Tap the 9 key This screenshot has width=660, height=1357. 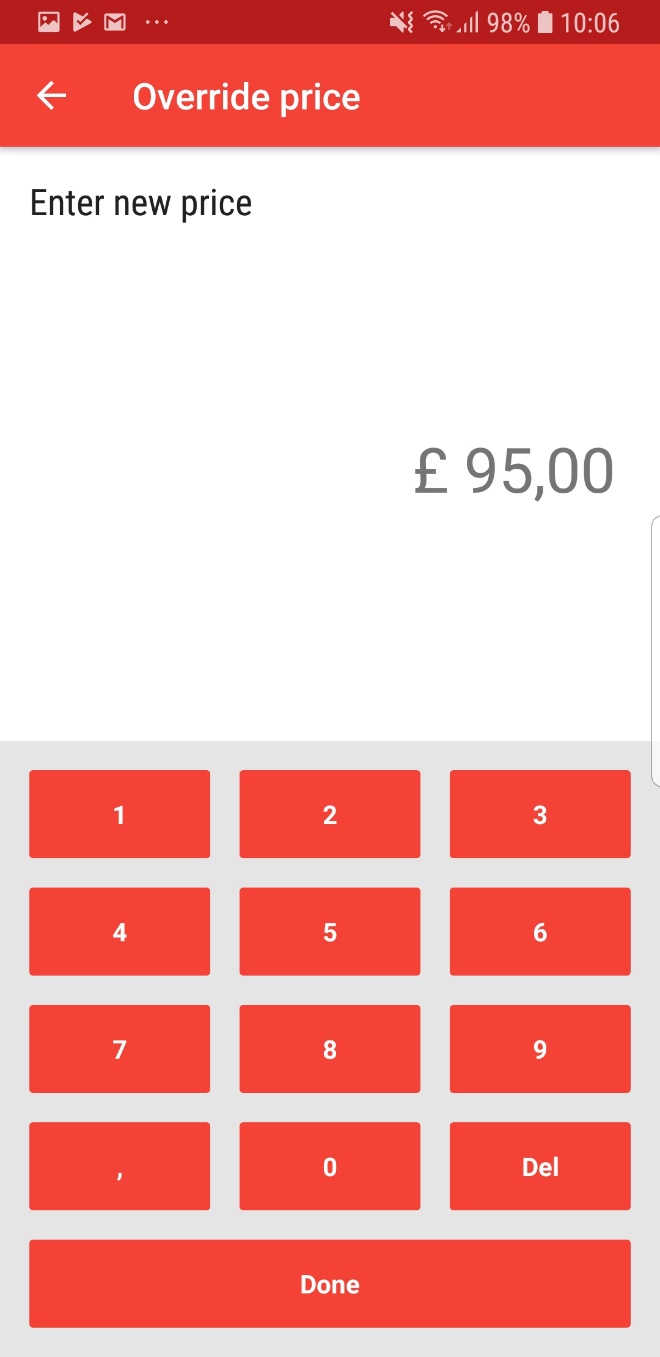(x=540, y=1049)
